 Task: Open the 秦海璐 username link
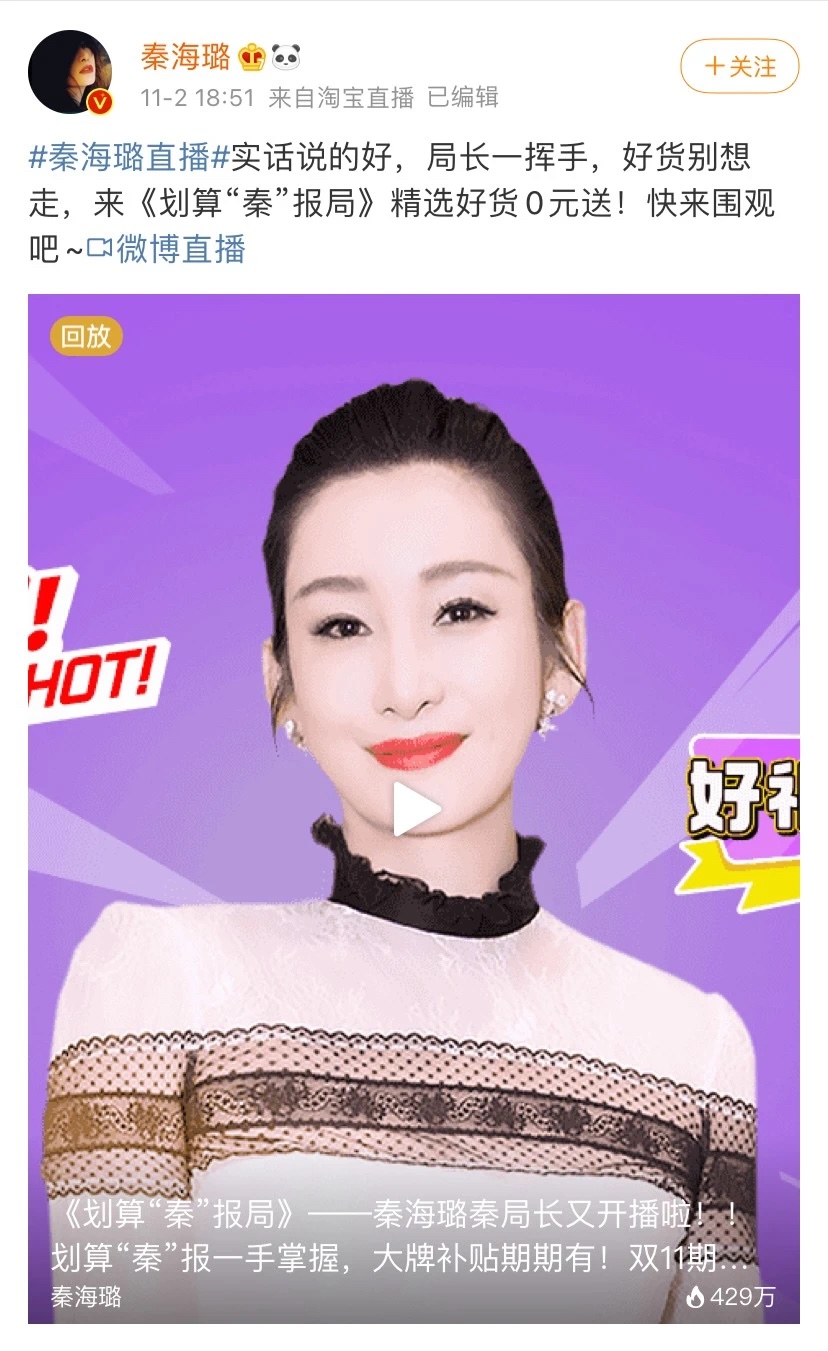tap(186, 57)
